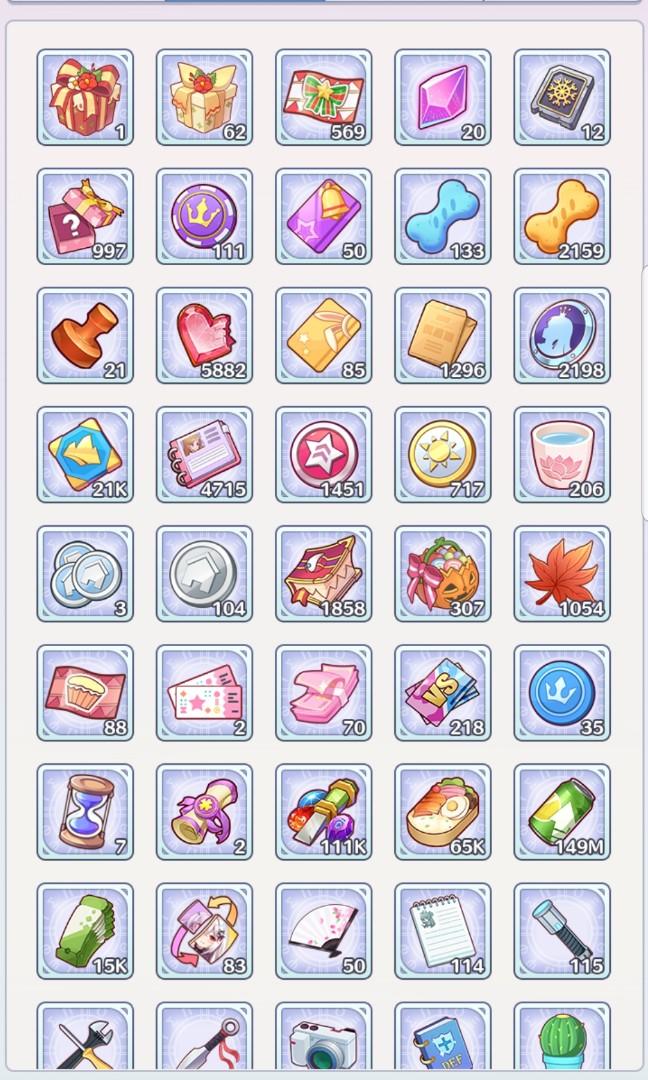Open the stamp item showing 21
Viewport: 648px width, 1080px height.
coord(85,335)
